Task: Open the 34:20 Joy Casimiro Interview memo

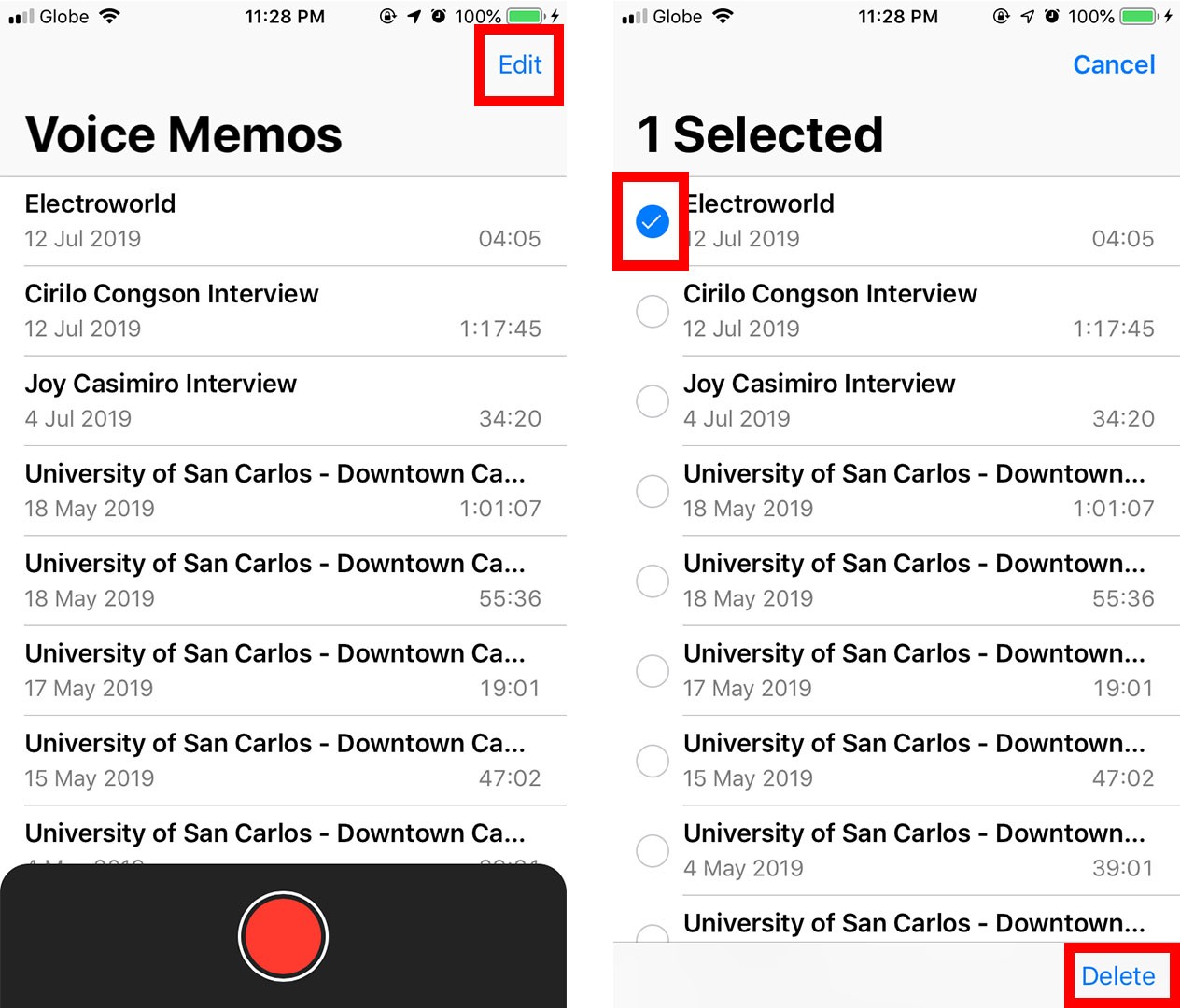Action: coord(280,400)
